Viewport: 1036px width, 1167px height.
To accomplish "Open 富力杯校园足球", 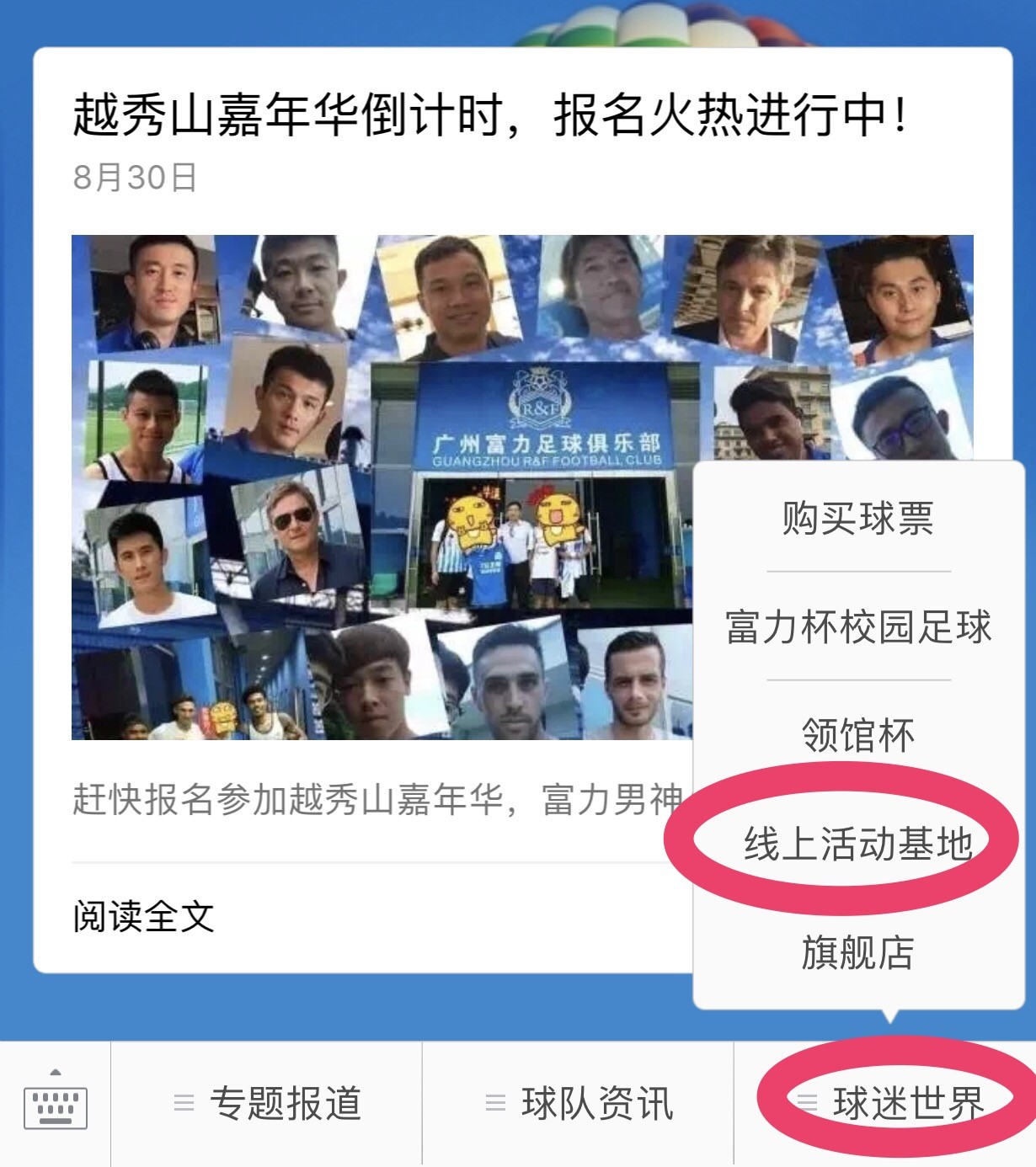I will pyautogui.click(x=857, y=626).
